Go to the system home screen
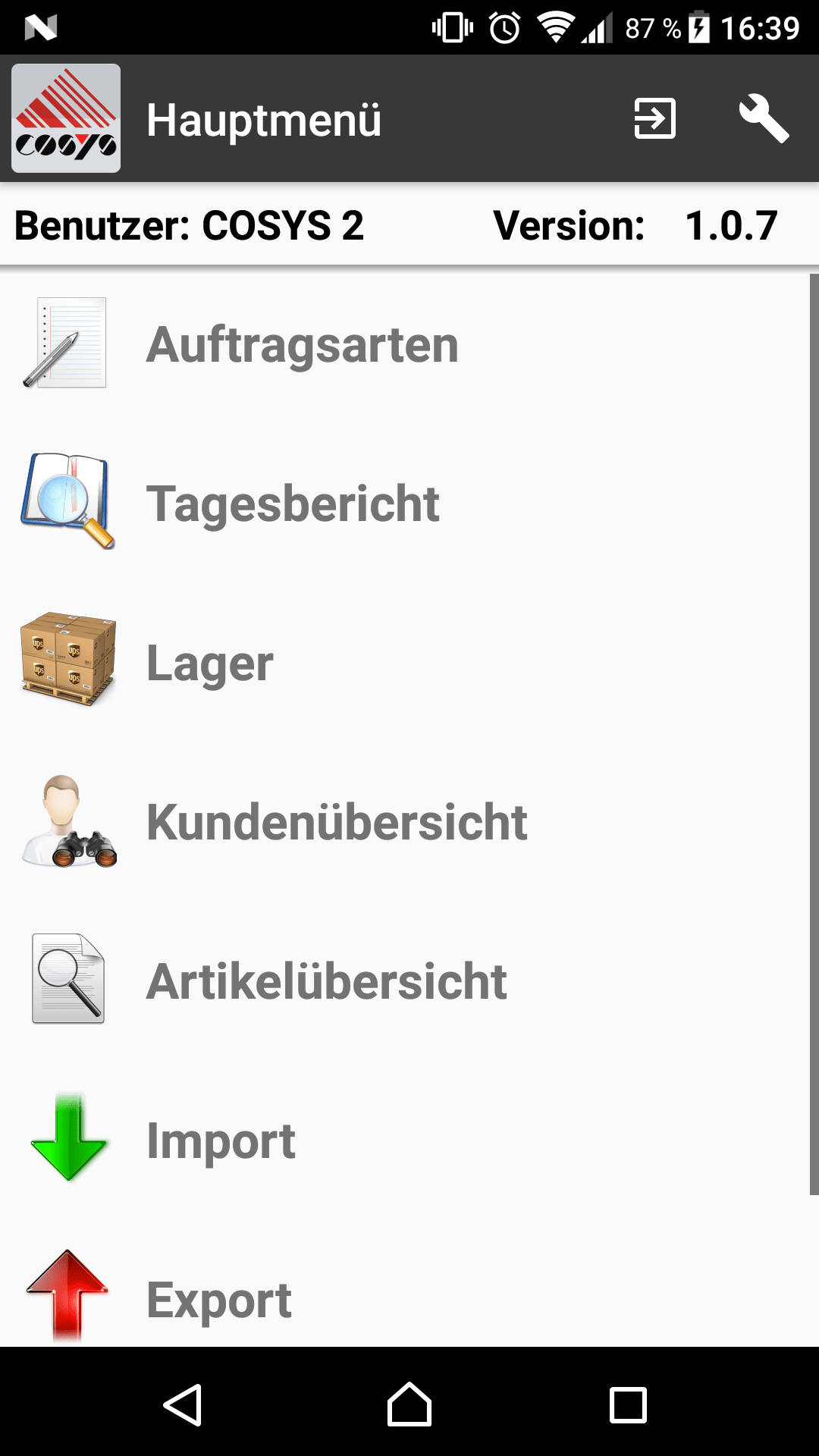Screen dimensions: 819x1456 [x=409, y=1404]
